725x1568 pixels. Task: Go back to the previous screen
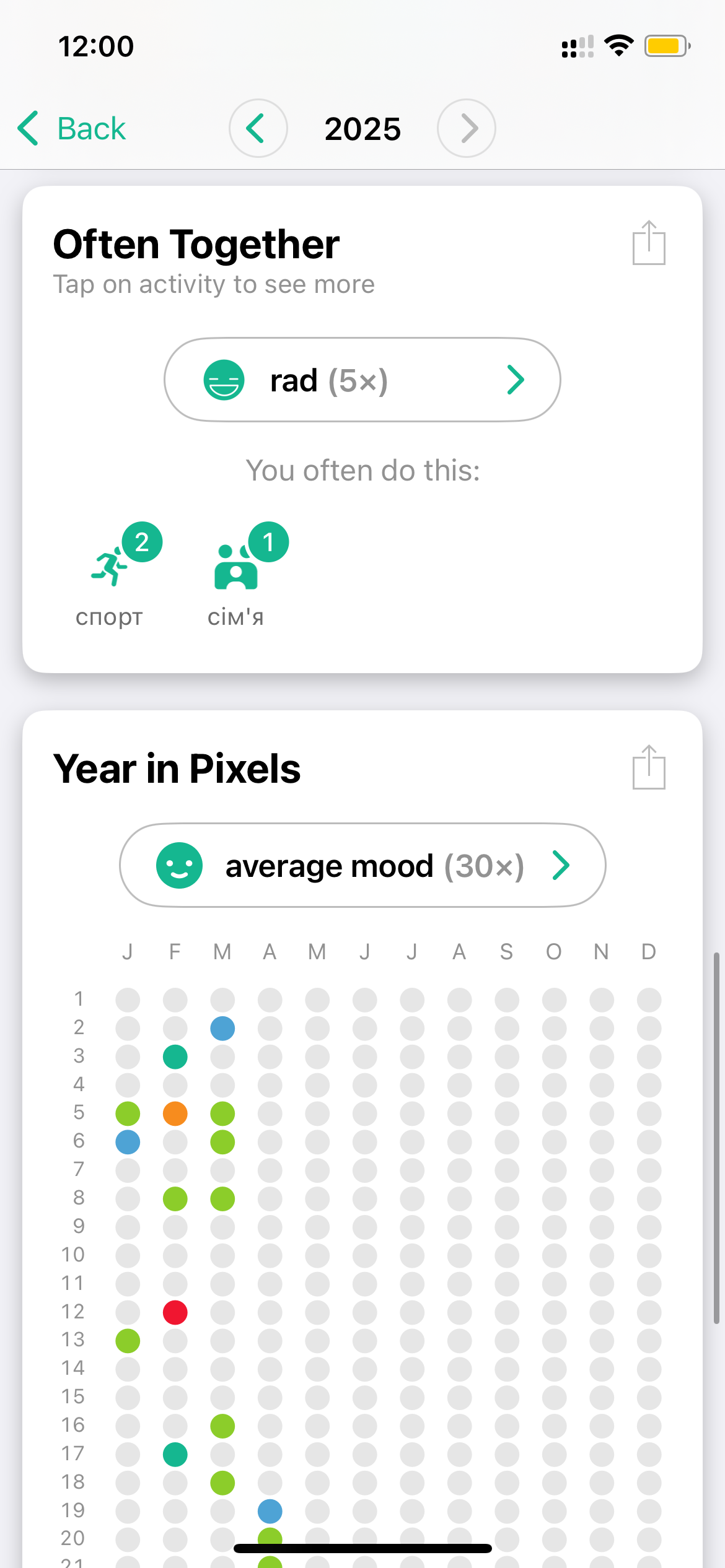click(x=71, y=129)
